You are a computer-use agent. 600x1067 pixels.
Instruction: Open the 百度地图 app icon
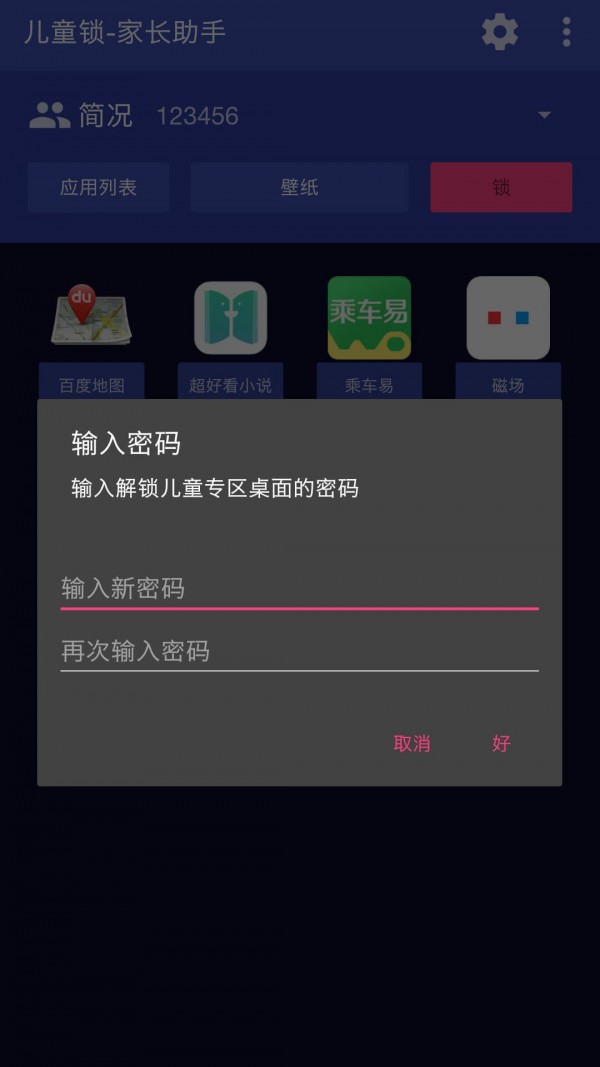click(91, 318)
